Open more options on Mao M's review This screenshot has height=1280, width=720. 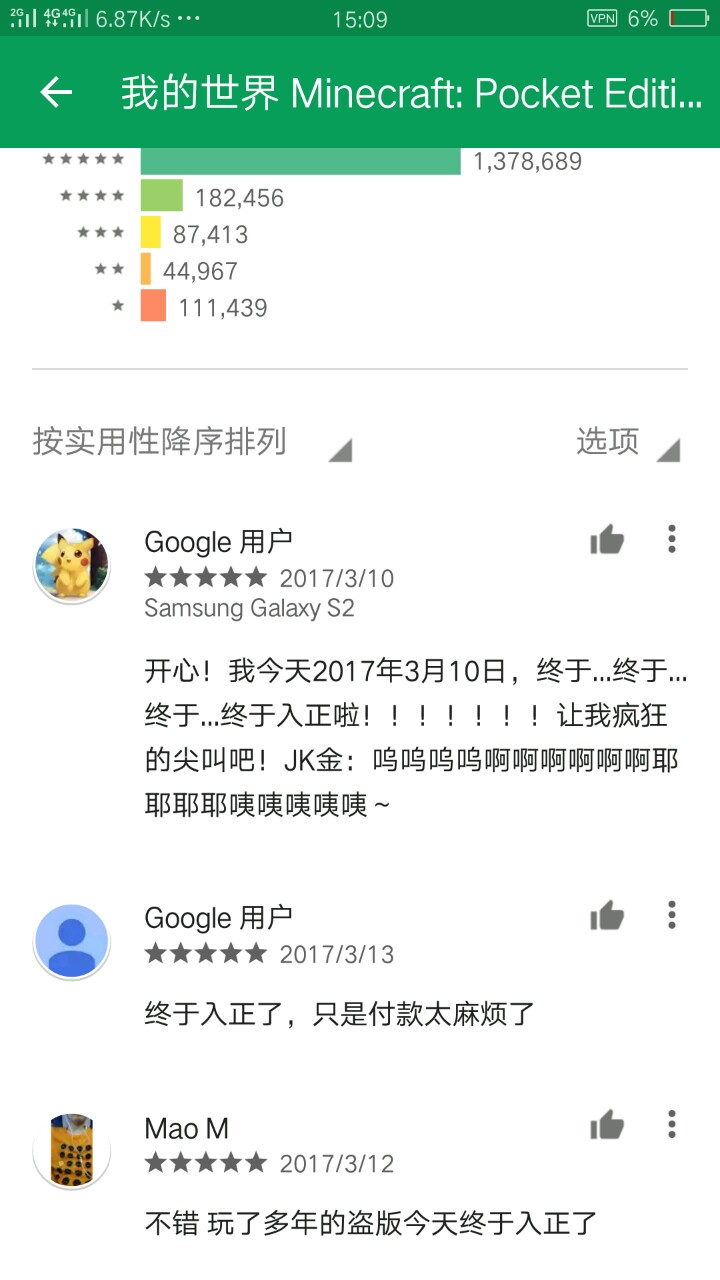coord(671,1125)
